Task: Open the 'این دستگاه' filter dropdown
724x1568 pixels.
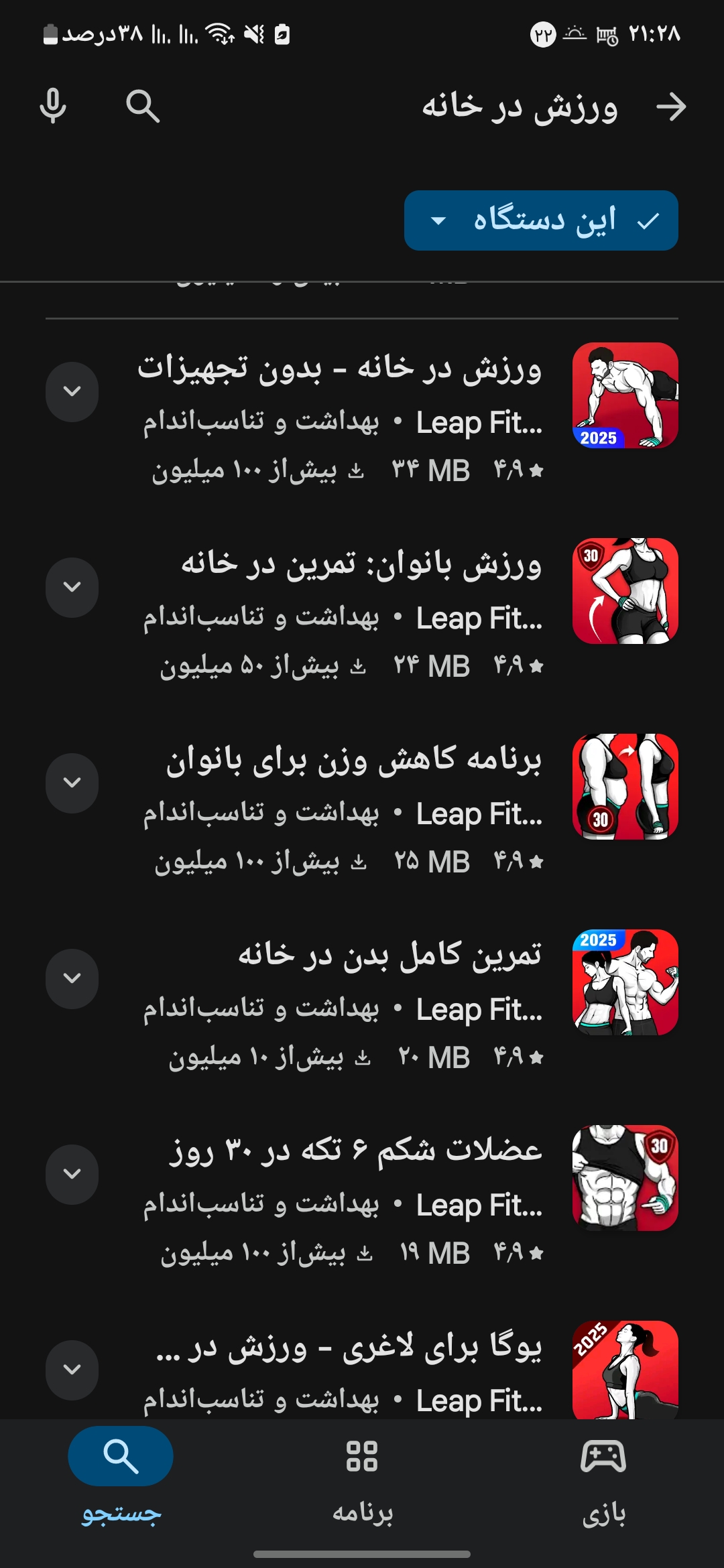Action: [x=541, y=220]
